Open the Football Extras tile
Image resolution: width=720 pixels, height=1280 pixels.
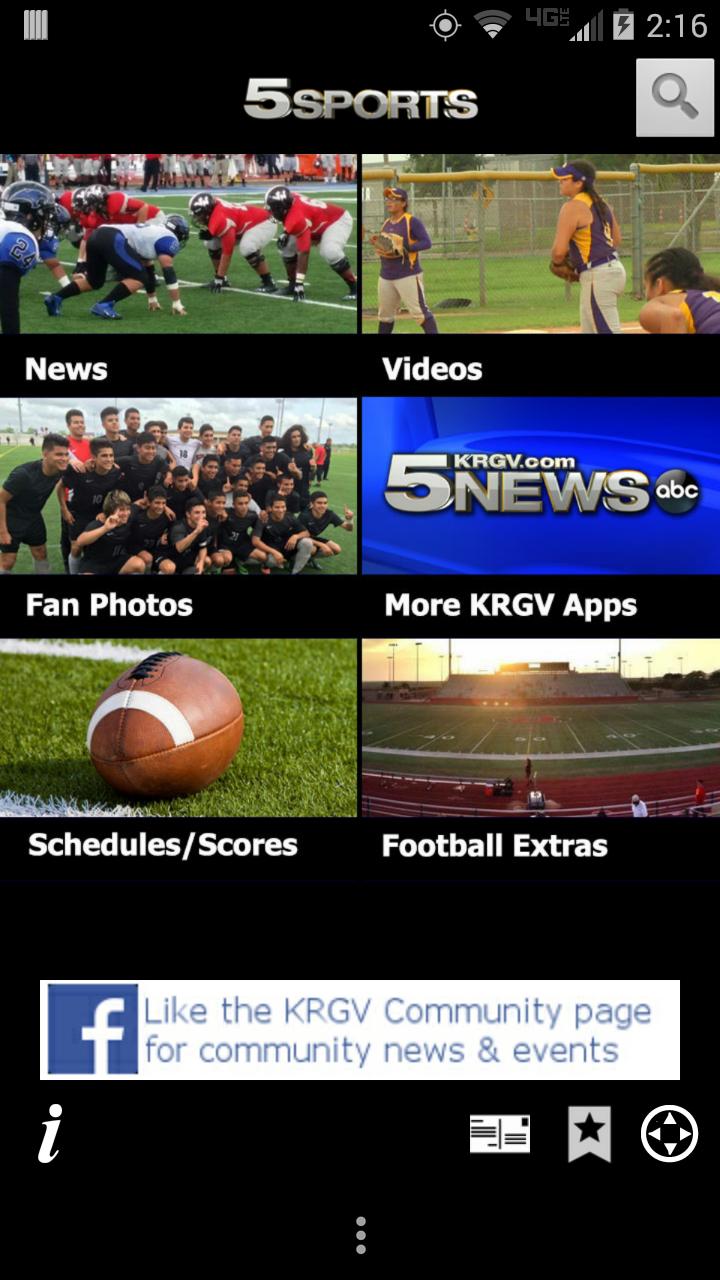click(x=540, y=752)
